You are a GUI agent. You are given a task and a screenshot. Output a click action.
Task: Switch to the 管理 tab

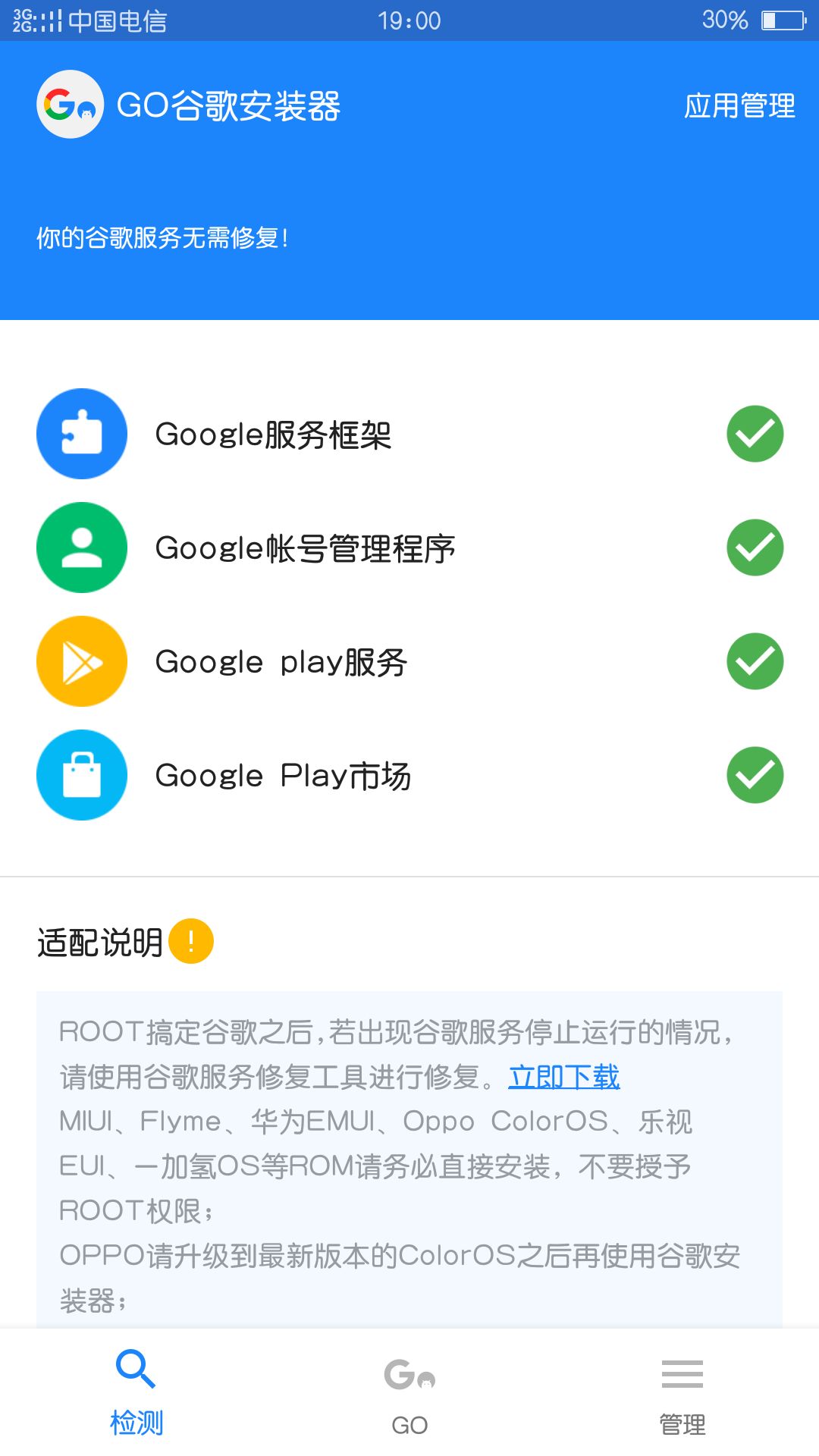[x=682, y=1392]
